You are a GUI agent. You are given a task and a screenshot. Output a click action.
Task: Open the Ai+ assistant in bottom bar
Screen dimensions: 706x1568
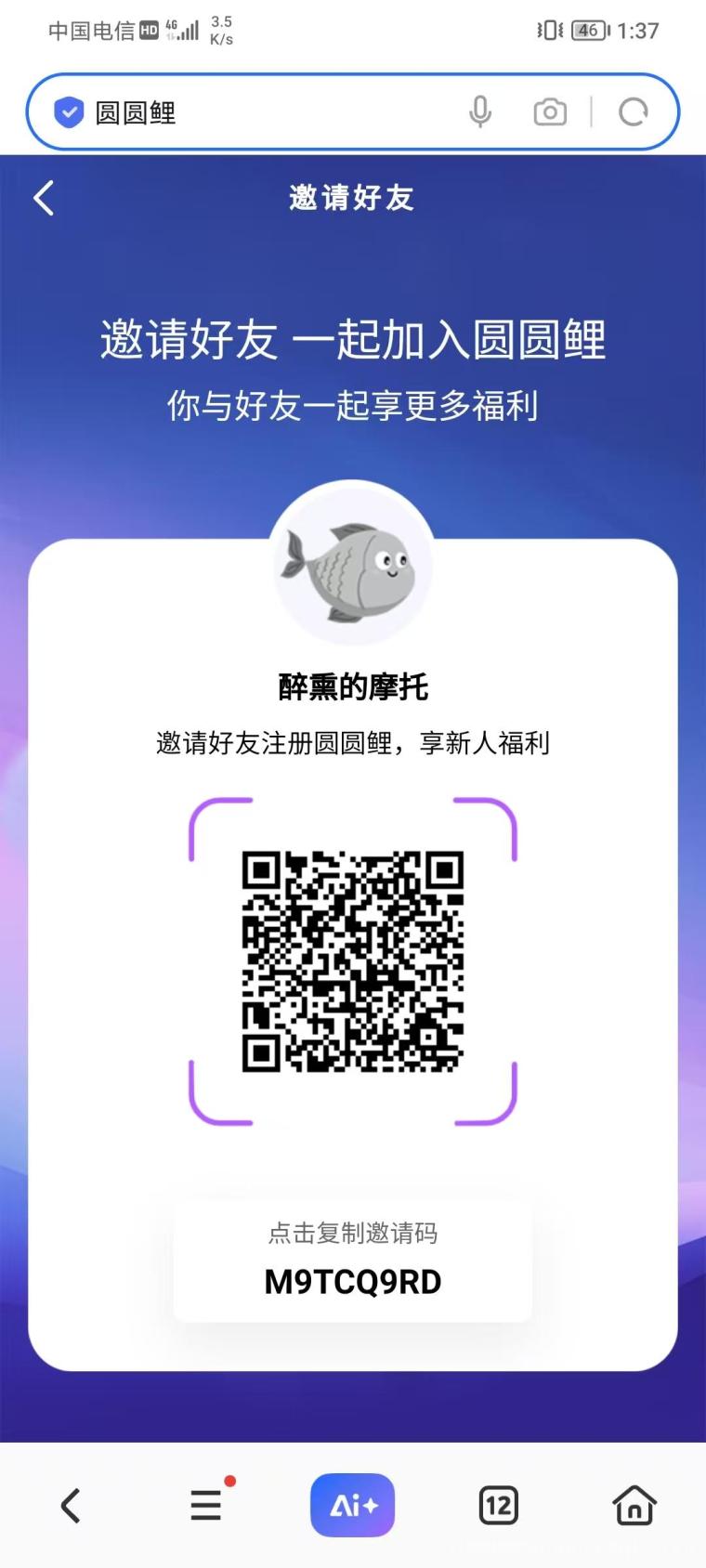(x=352, y=1505)
